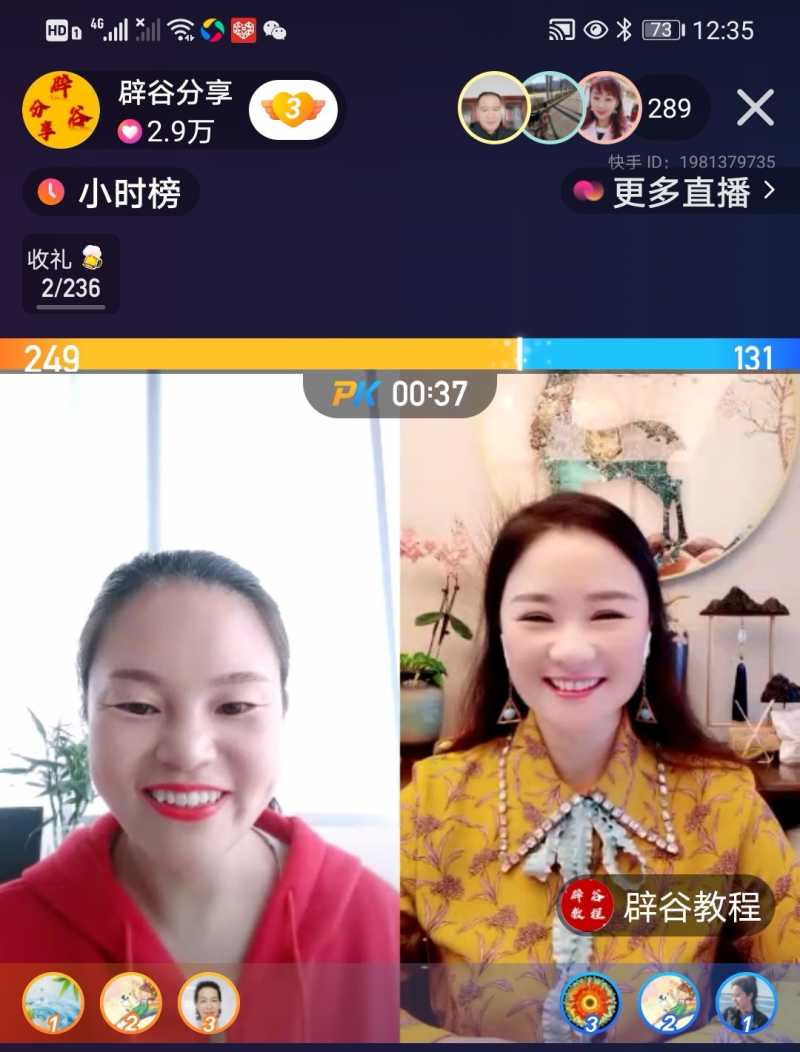This screenshot has width=800, height=1052.
Task: Open the first top viewer avatar
Action: point(494,108)
